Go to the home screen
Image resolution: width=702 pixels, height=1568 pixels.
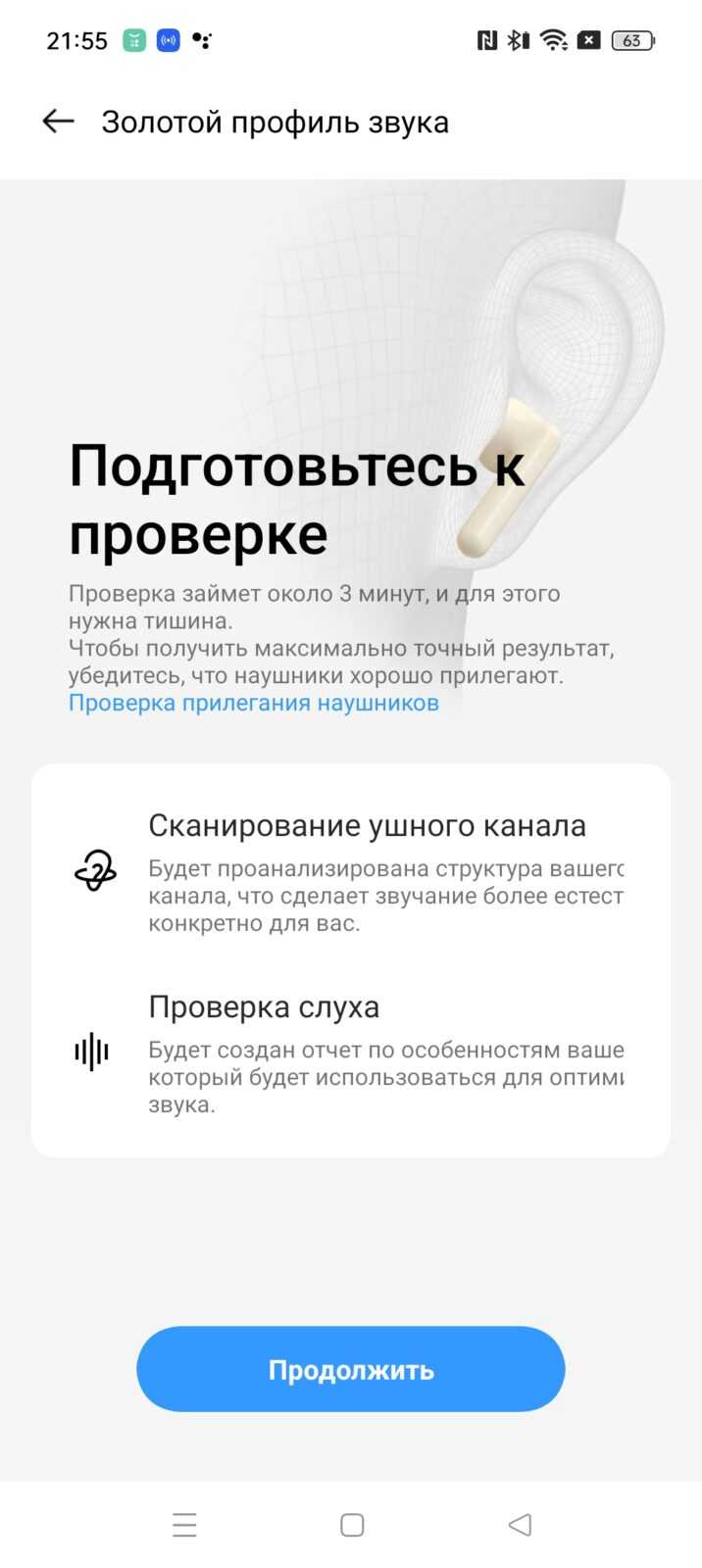tap(352, 1524)
